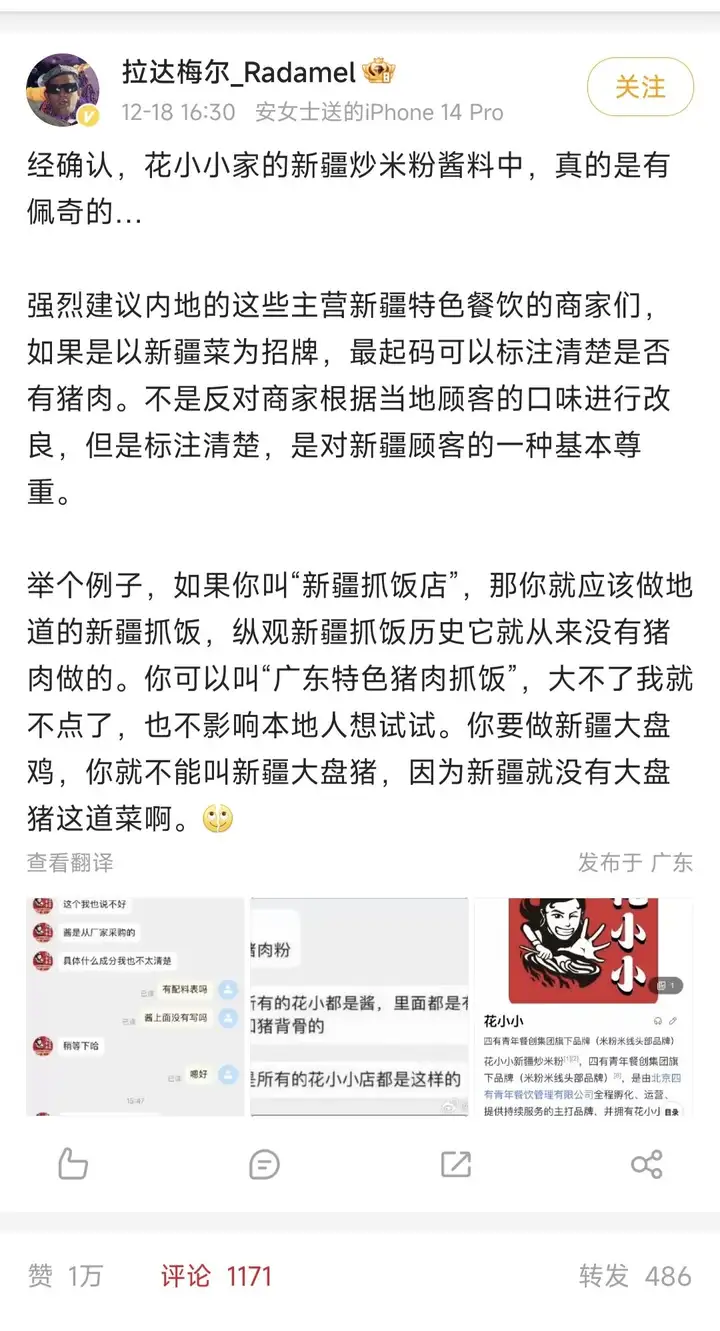Tap the comment bubble icon
This screenshot has width=720, height=1331.
[264, 1164]
